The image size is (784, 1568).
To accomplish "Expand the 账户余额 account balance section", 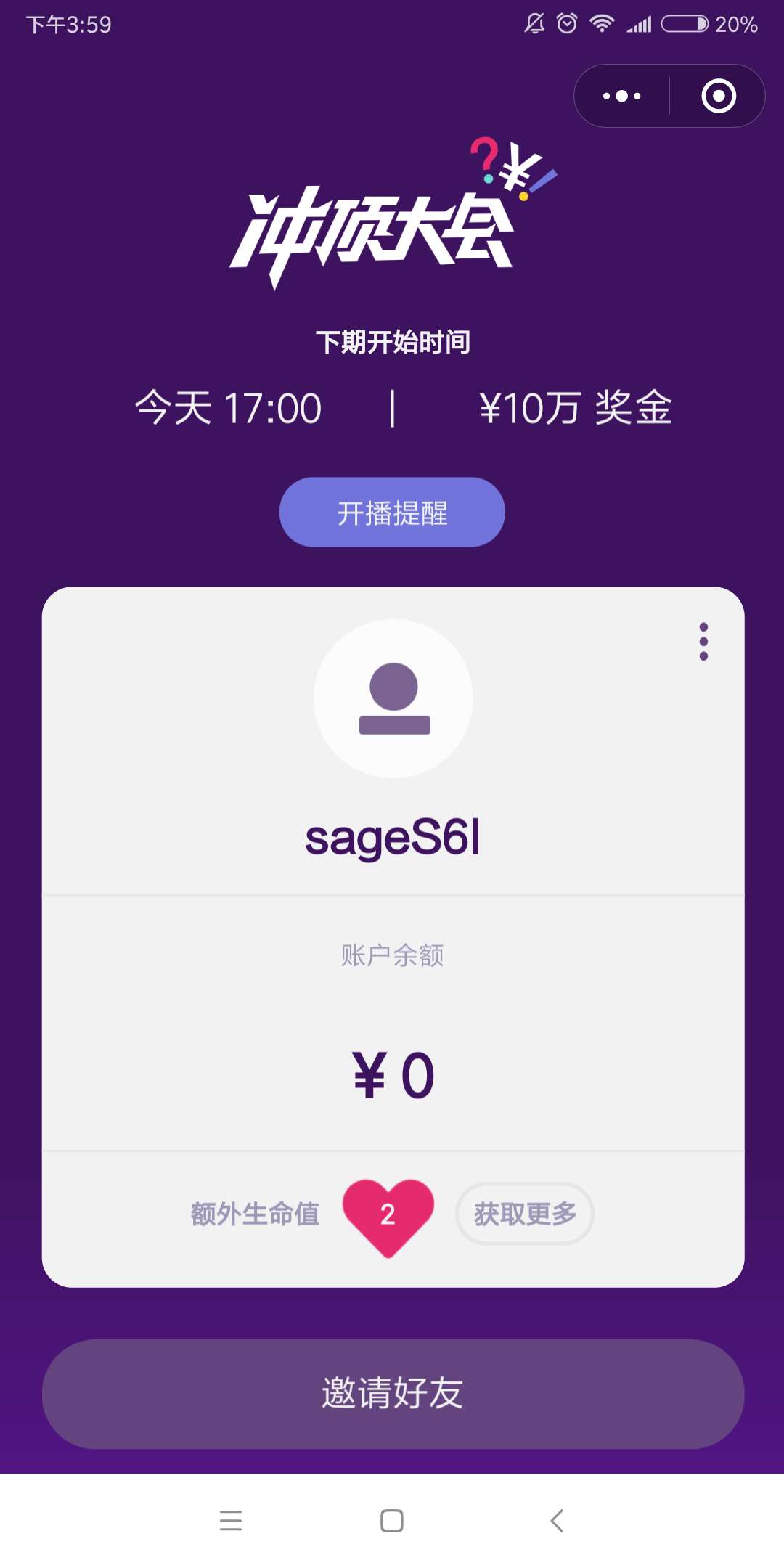I will point(392,956).
